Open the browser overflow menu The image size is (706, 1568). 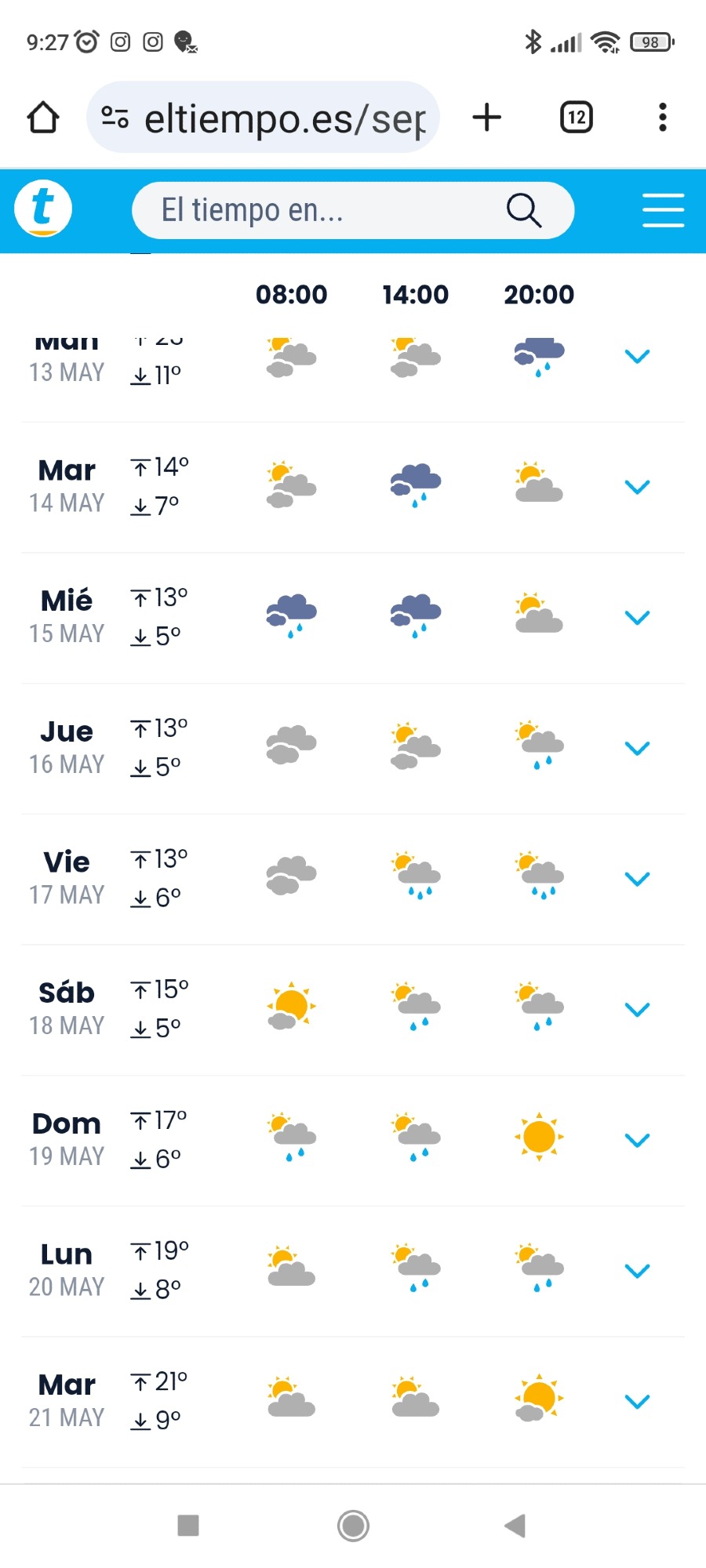click(x=663, y=118)
